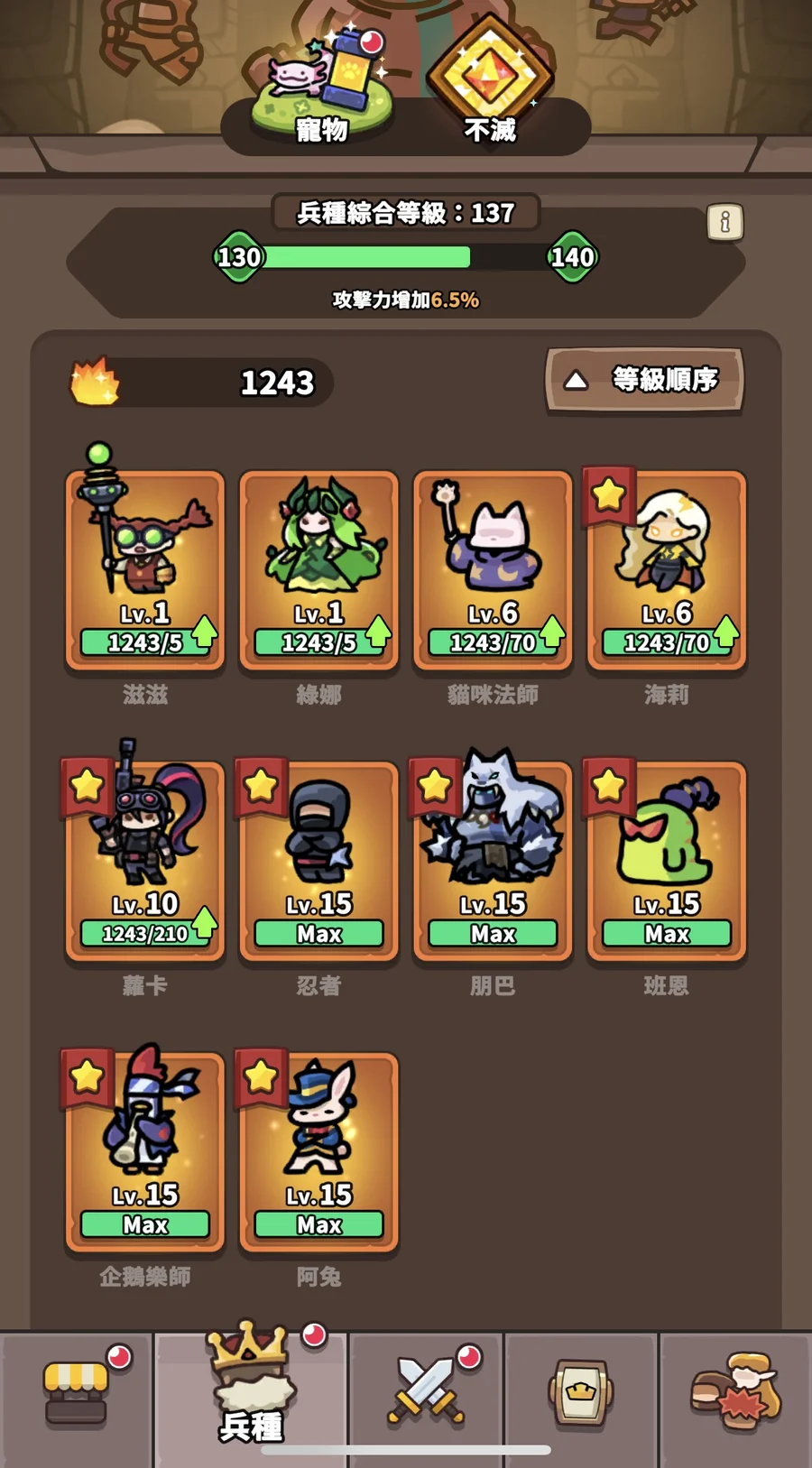Open the 海莉 unit card

(x=667, y=569)
